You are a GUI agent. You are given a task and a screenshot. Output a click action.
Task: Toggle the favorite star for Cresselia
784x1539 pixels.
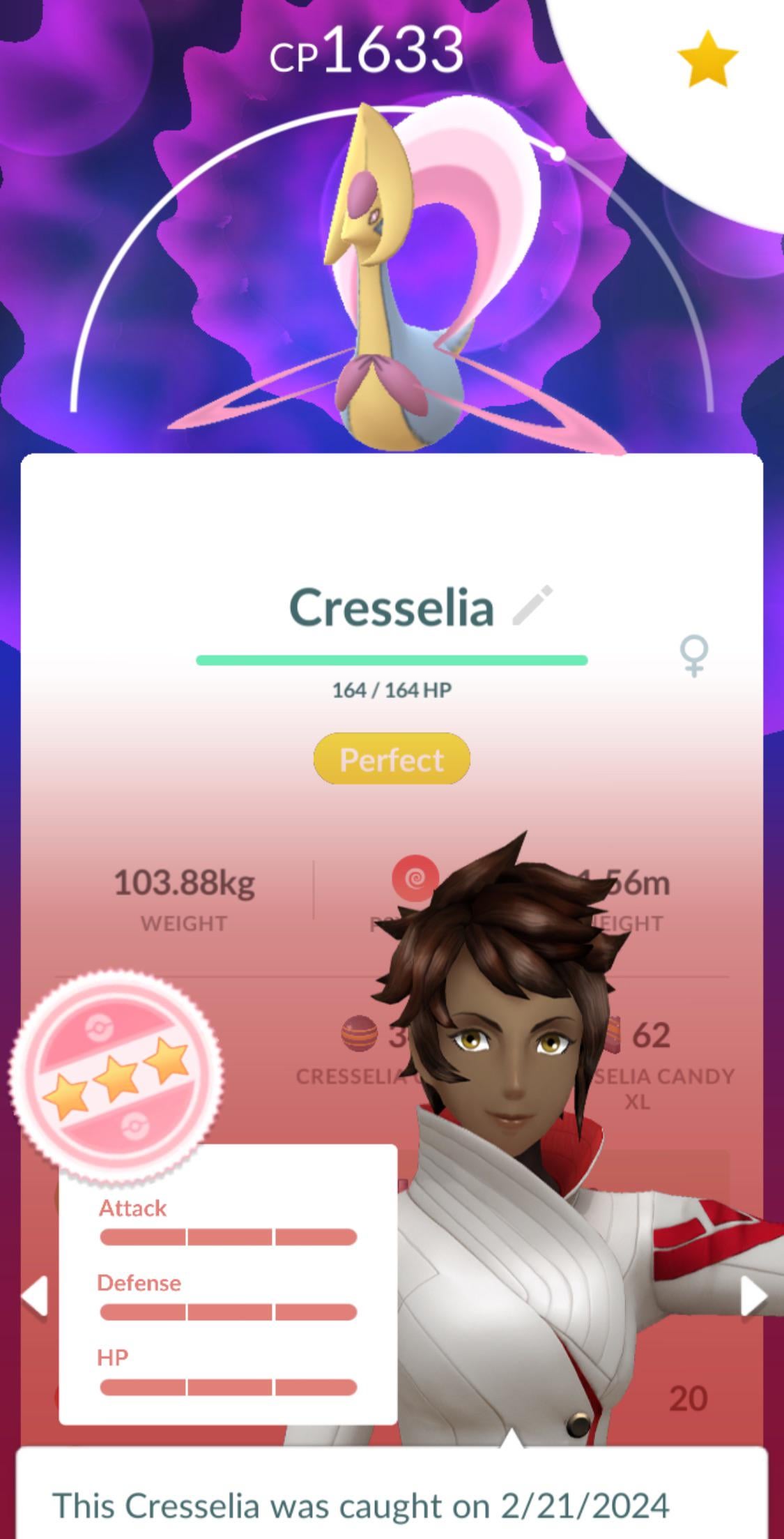coord(707,60)
